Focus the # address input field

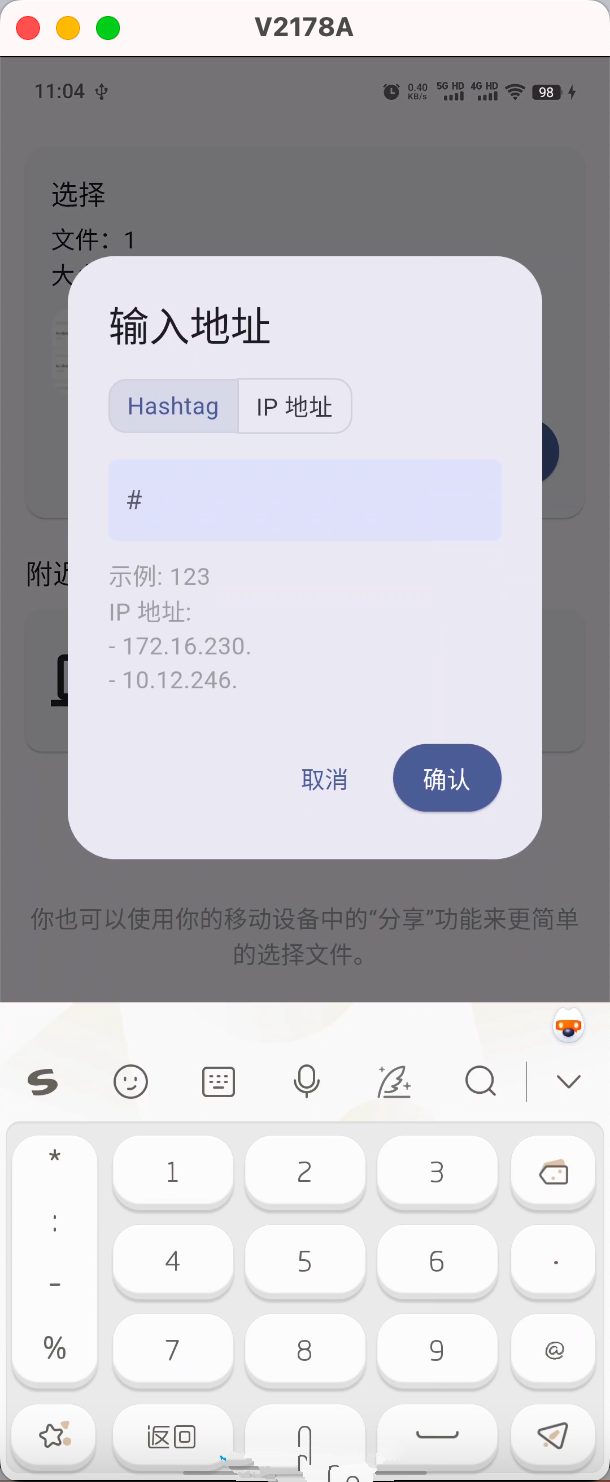(x=304, y=500)
